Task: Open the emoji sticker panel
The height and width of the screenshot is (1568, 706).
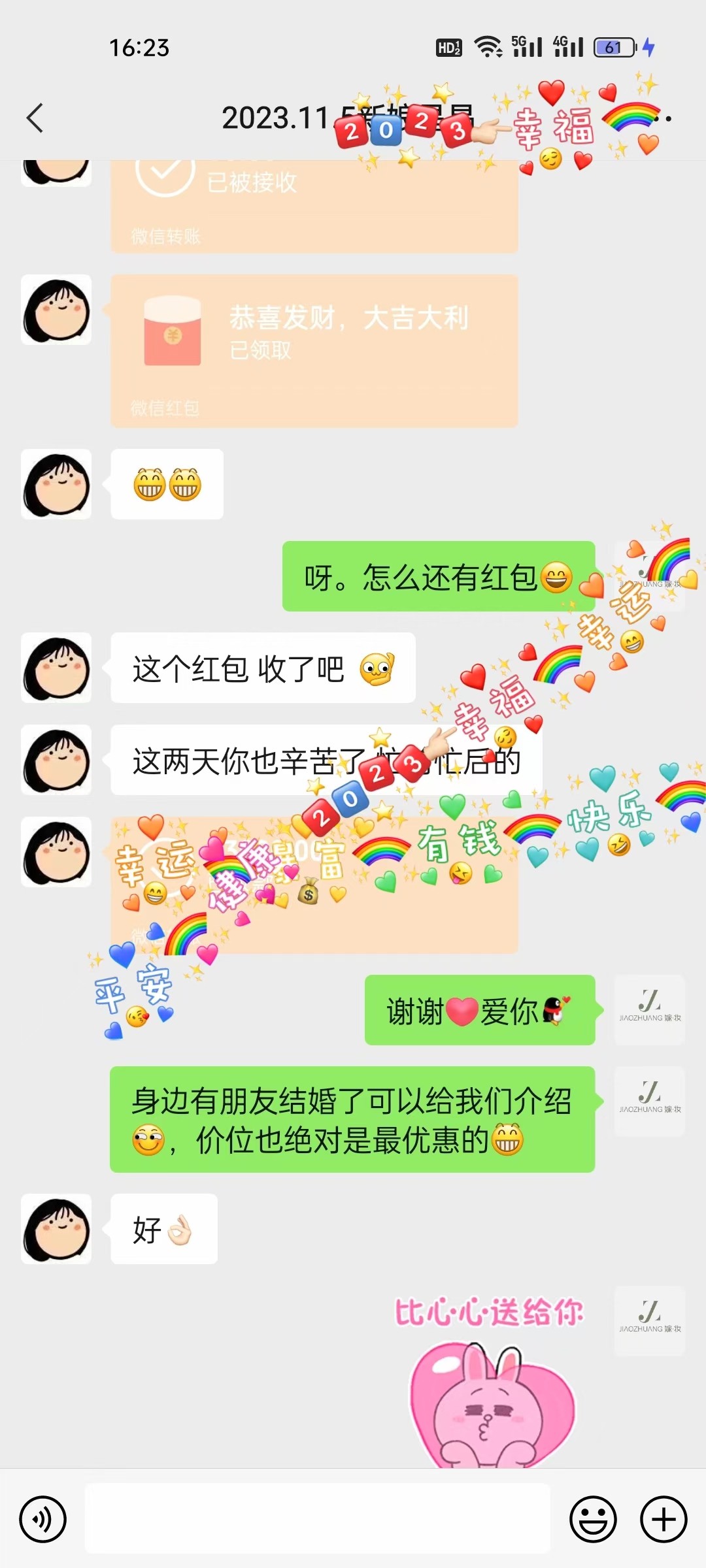Action: click(x=593, y=1519)
